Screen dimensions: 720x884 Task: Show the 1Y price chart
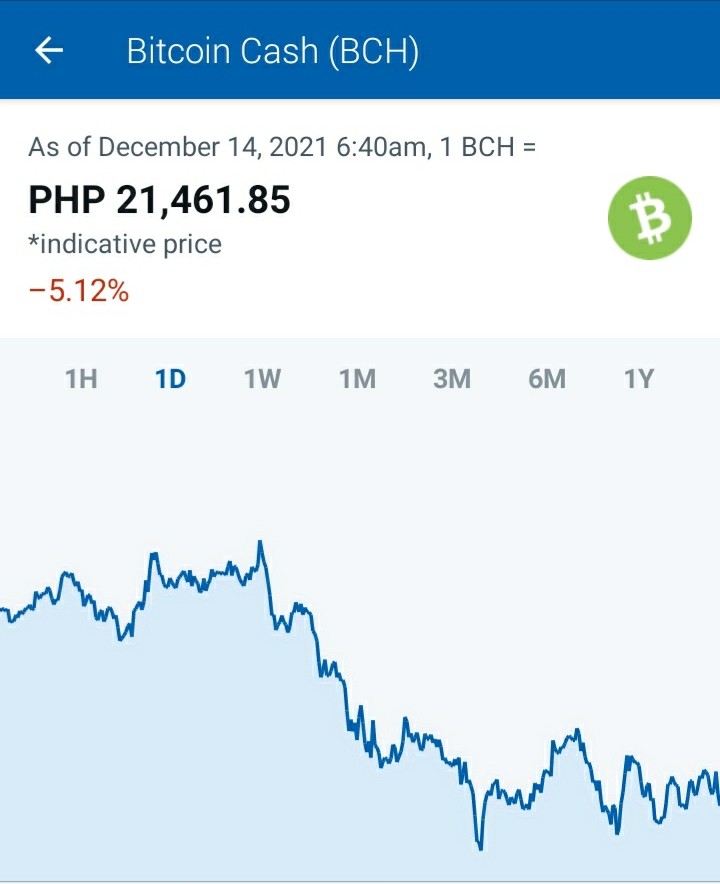point(639,378)
